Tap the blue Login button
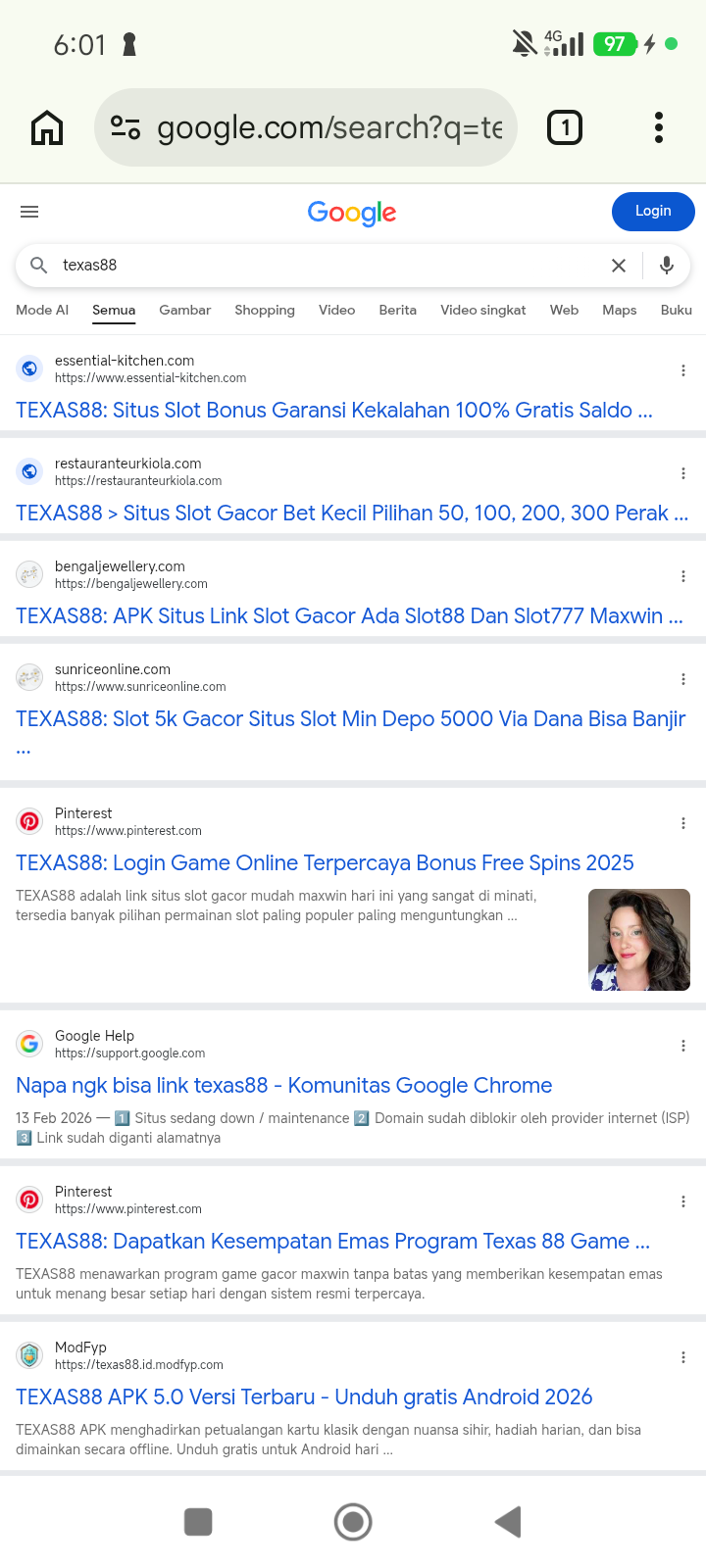The image size is (706, 1568). click(653, 212)
